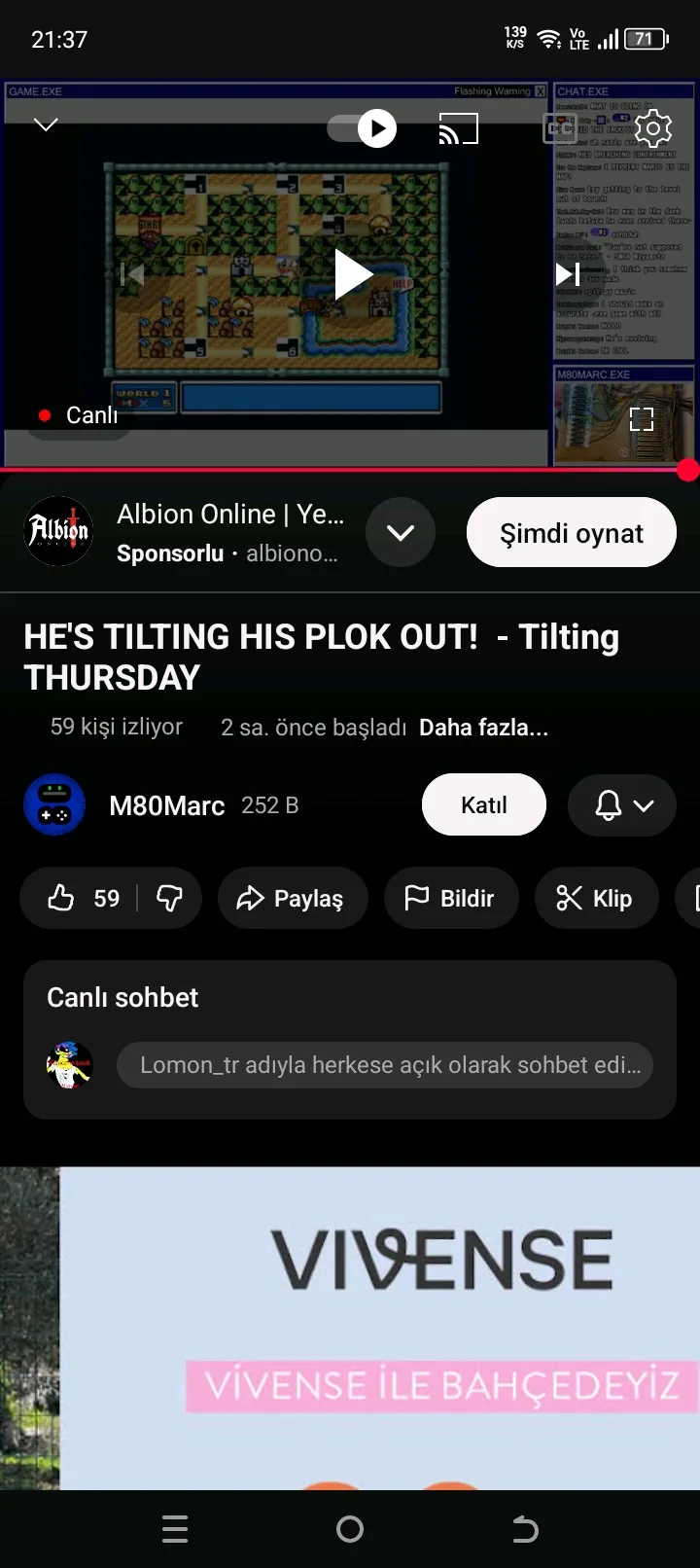This screenshot has height=1568, width=700.
Task: Turn on closed captions
Action: pos(560,128)
